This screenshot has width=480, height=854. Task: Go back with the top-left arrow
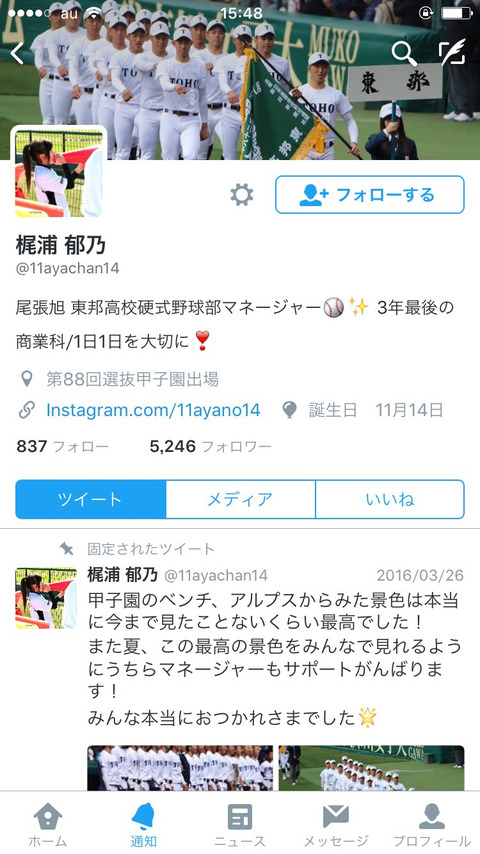[17, 53]
